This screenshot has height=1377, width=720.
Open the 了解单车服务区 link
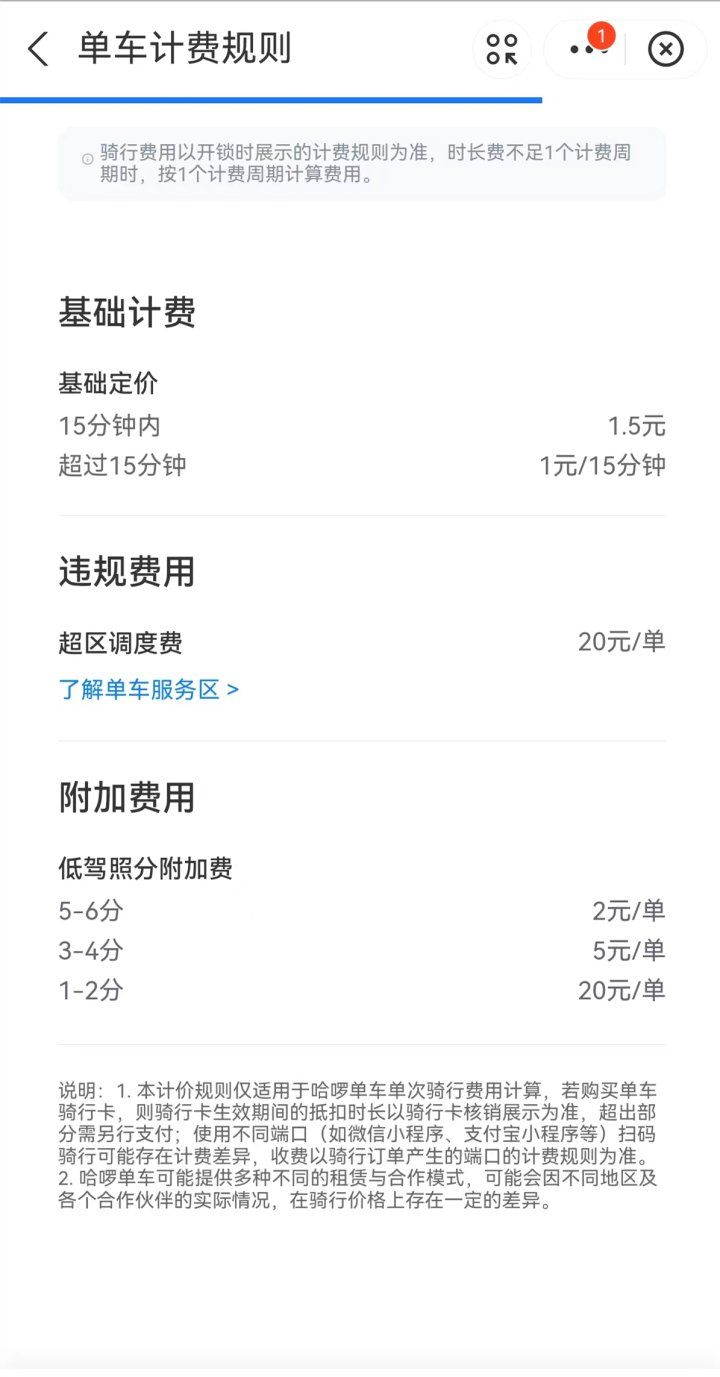coord(149,690)
